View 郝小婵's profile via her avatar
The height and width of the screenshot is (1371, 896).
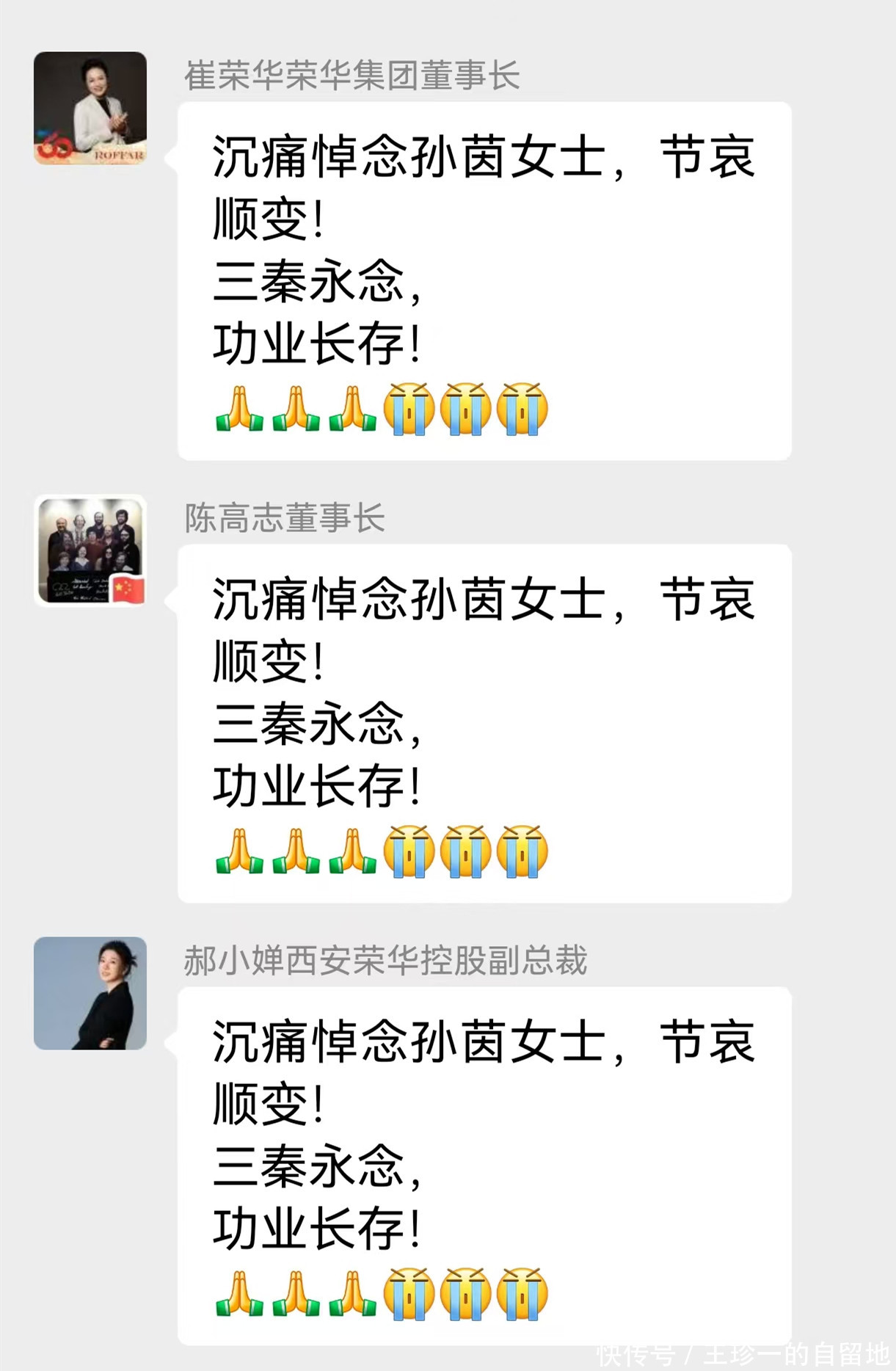pyautogui.click(x=90, y=993)
